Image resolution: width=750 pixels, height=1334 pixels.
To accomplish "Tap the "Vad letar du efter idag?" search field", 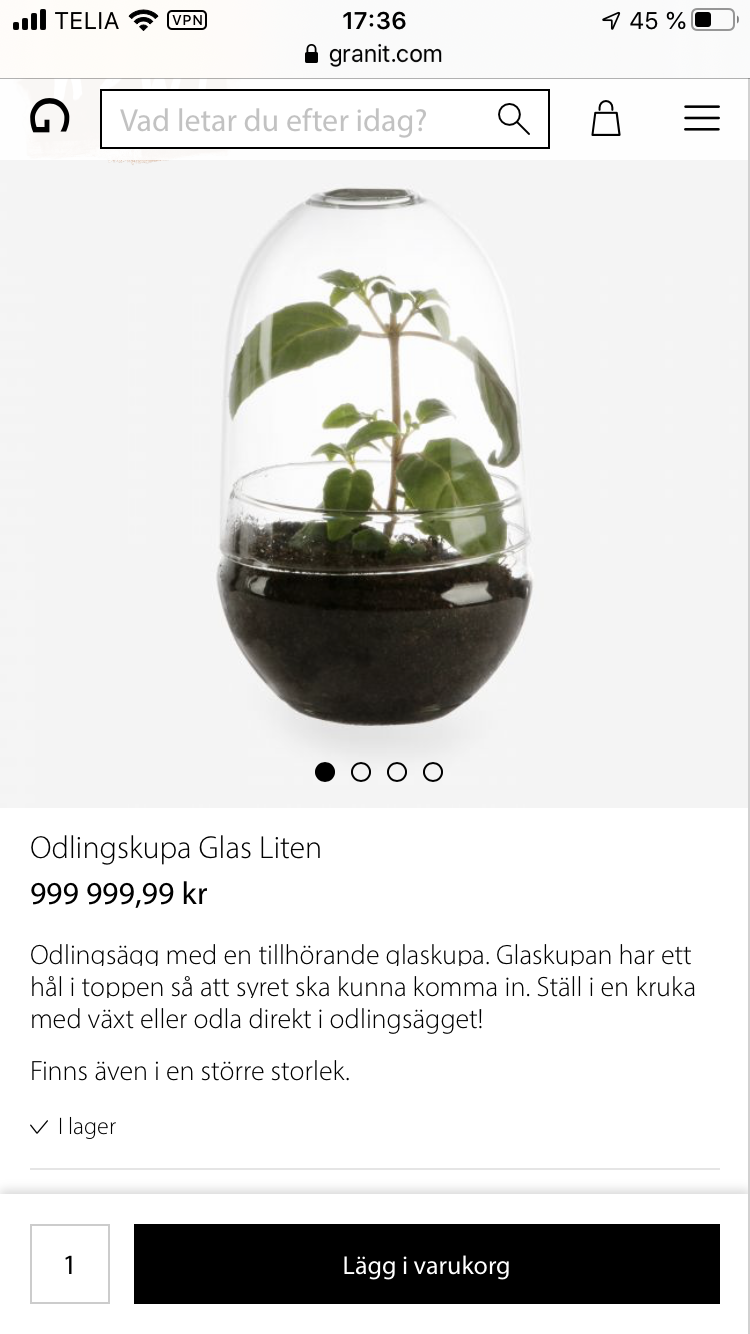I will [325, 119].
